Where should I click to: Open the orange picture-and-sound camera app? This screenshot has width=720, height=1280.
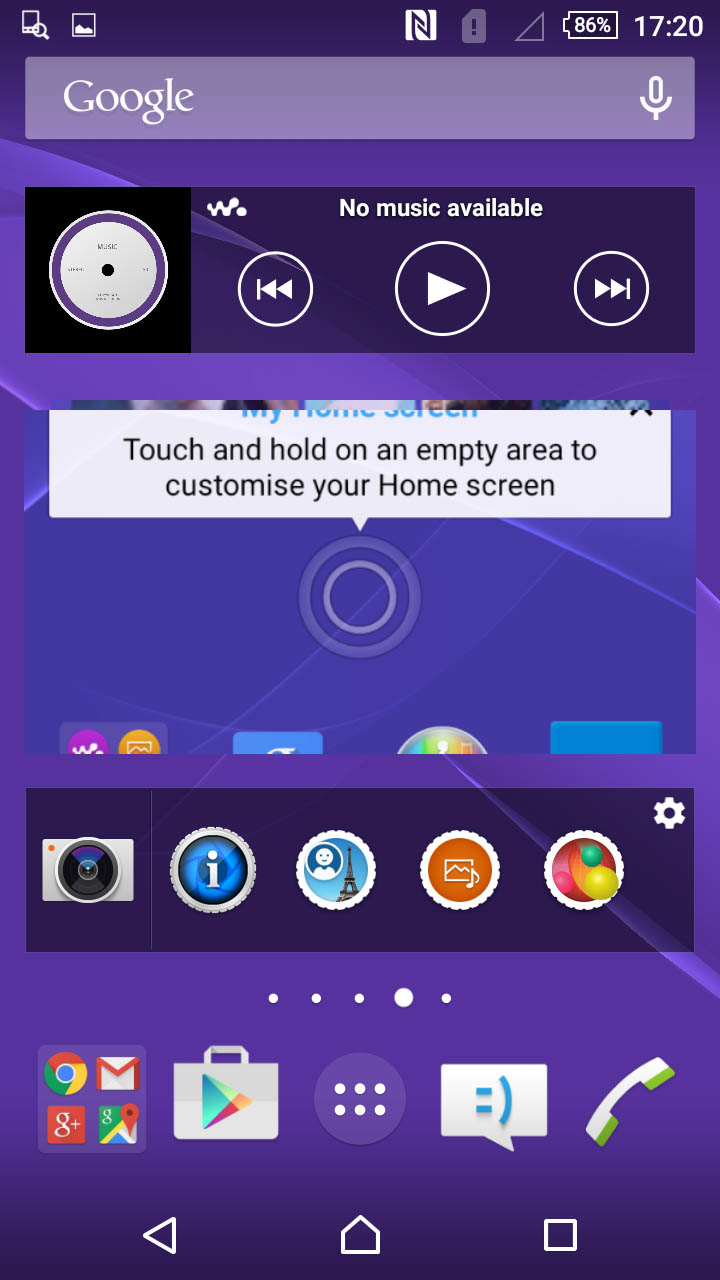(x=460, y=870)
